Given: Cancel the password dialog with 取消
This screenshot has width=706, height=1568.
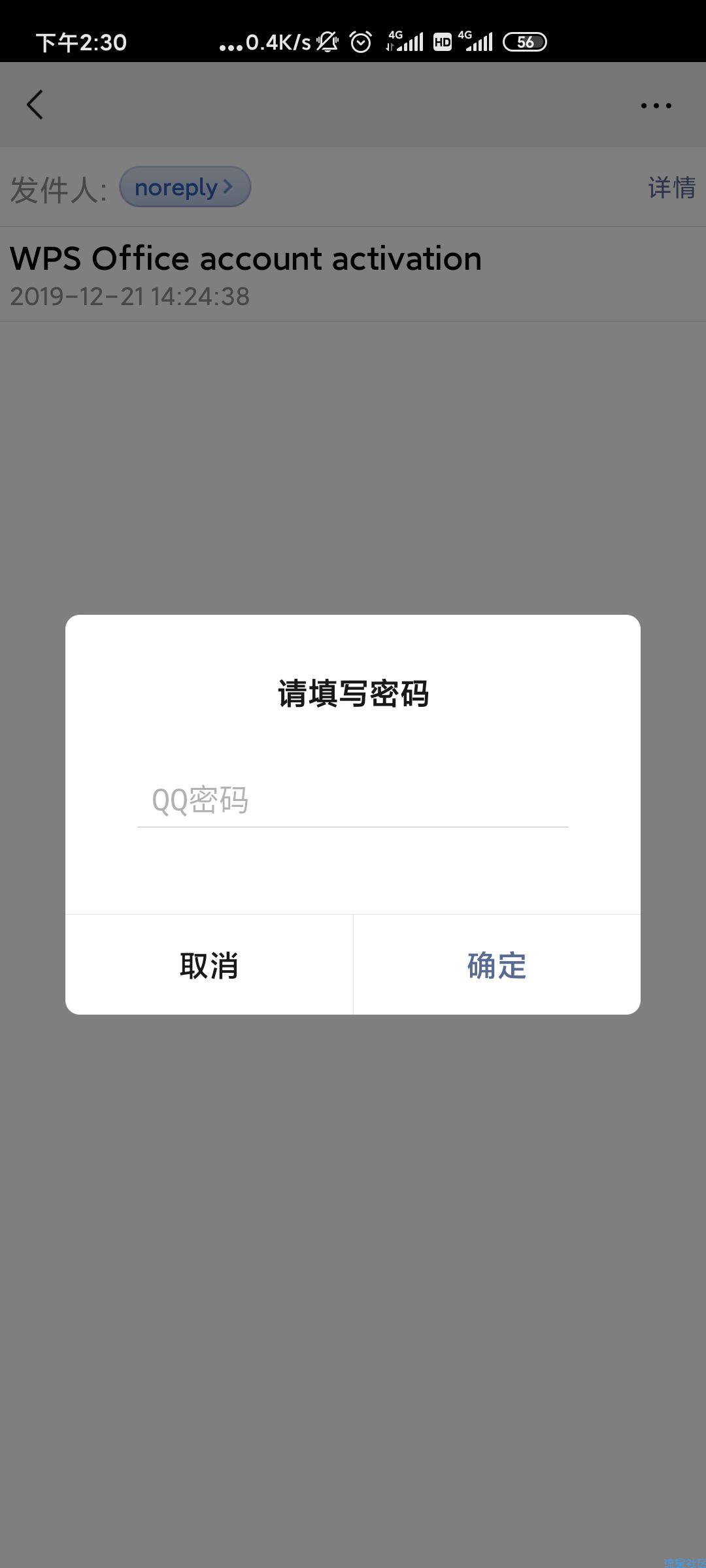Looking at the screenshot, I should click(209, 965).
